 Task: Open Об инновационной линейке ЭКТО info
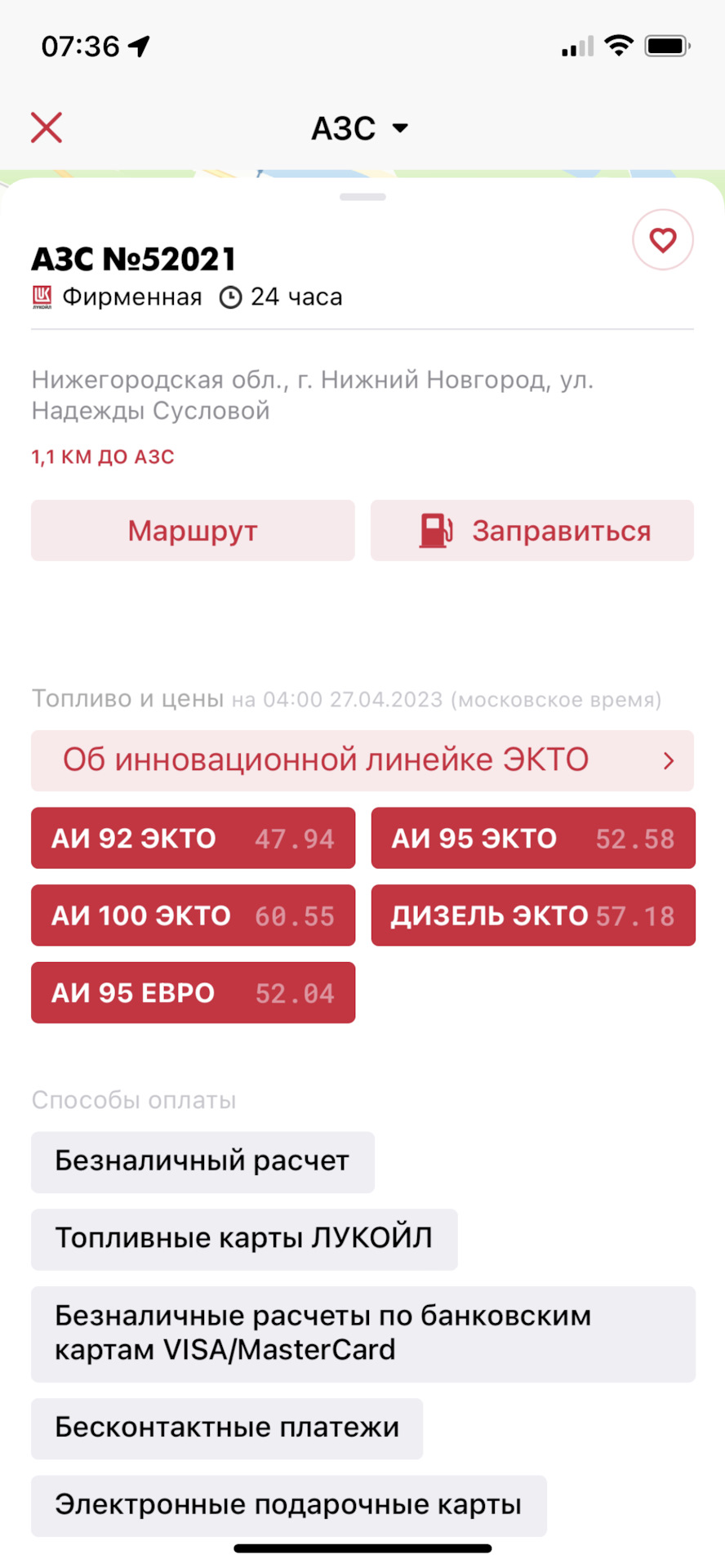pos(362,760)
